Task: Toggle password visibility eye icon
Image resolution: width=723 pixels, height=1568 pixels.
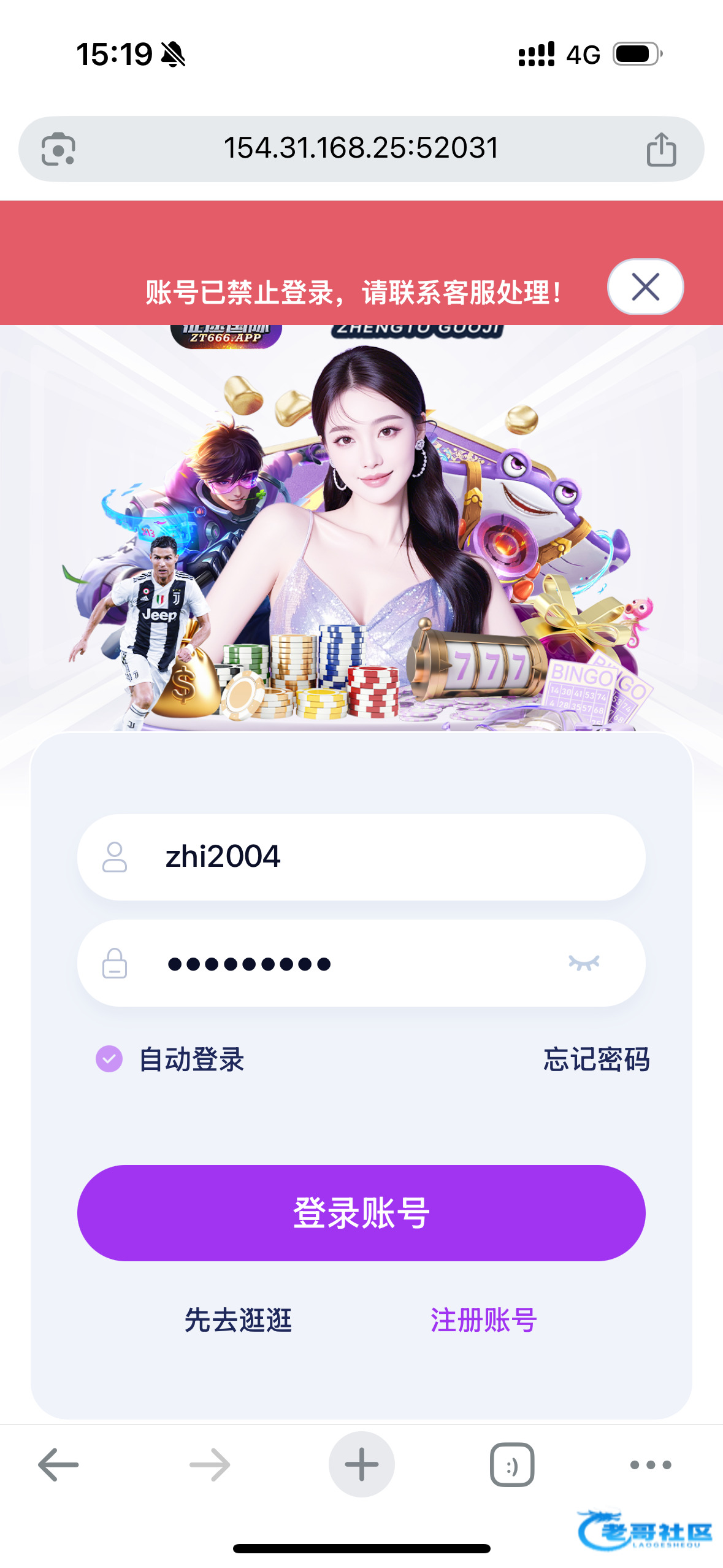Action: point(583,963)
